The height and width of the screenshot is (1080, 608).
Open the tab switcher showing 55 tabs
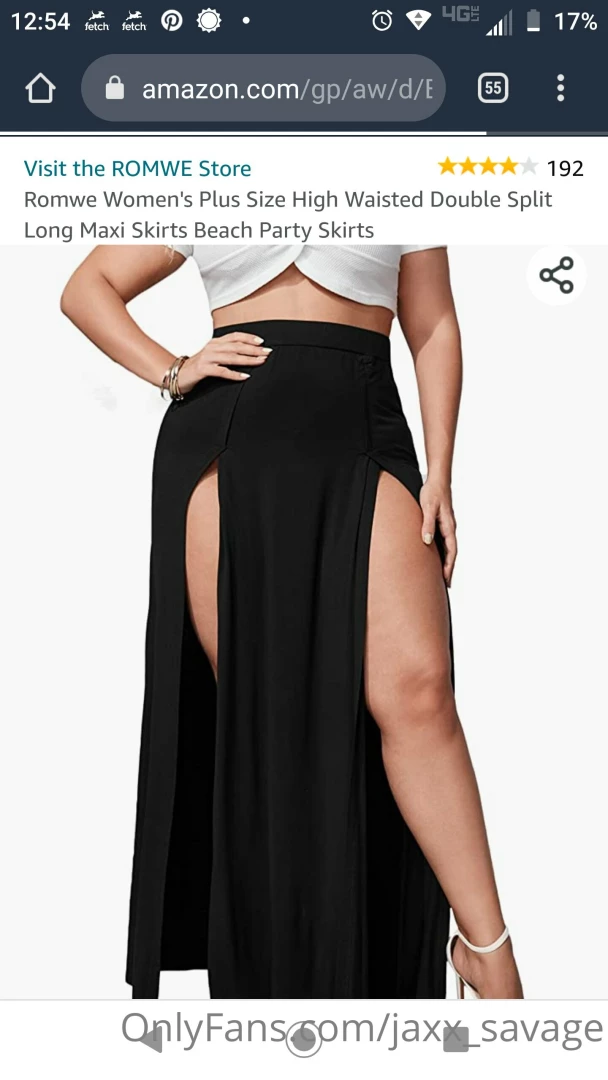[x=493, y=88]
